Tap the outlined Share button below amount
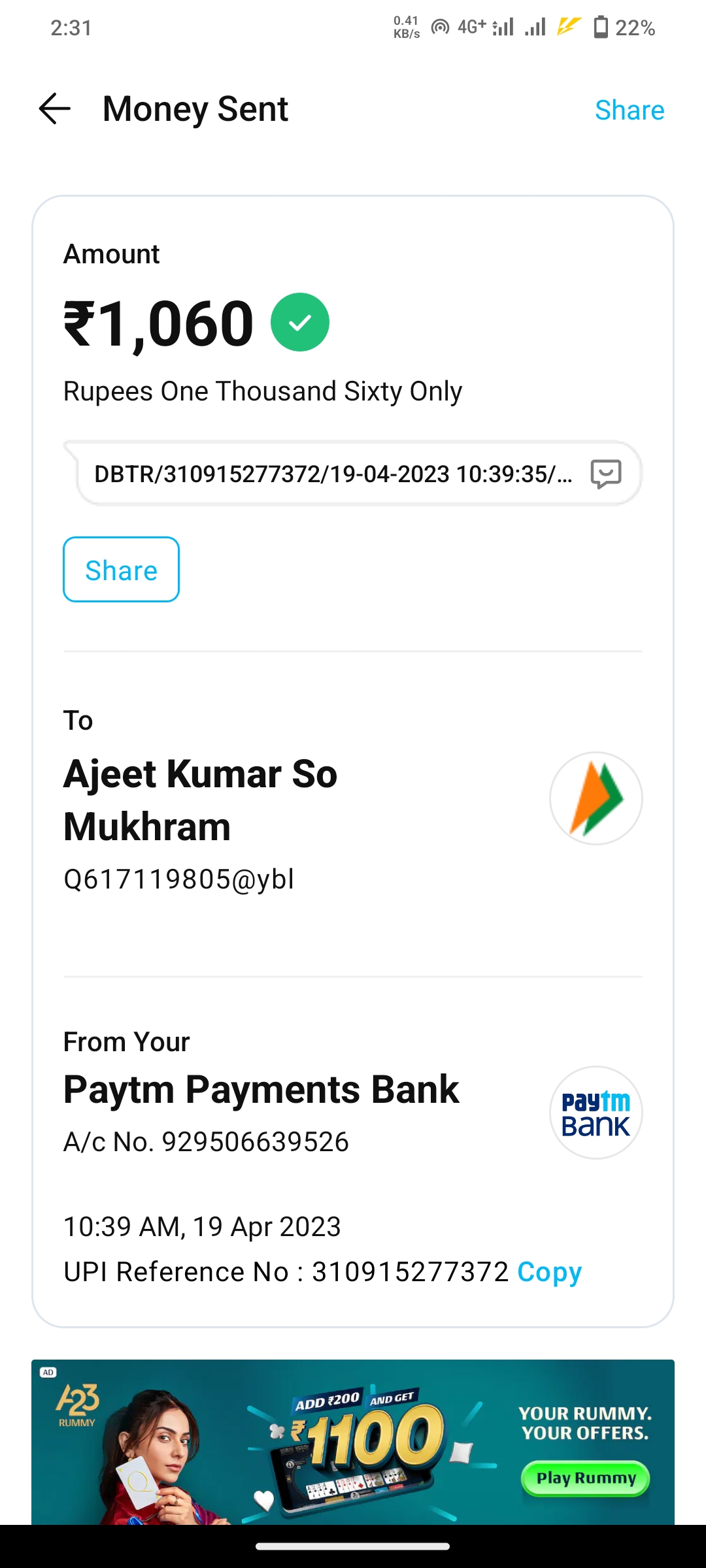The width and height of the screenshot is (706, 1568). (x=121, y=570)
